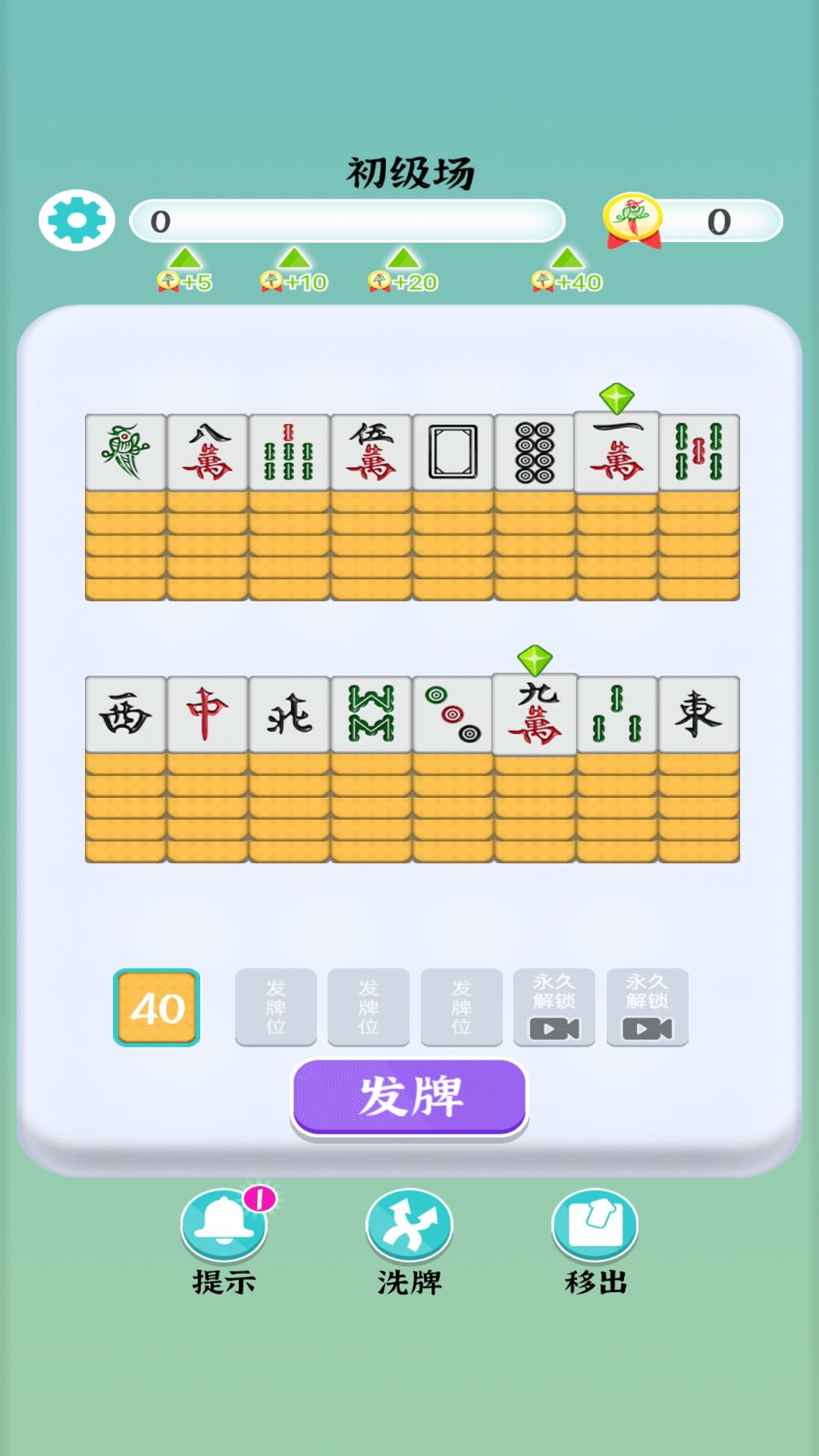Shuffle tiles with 洗牌

(409, 1227)
